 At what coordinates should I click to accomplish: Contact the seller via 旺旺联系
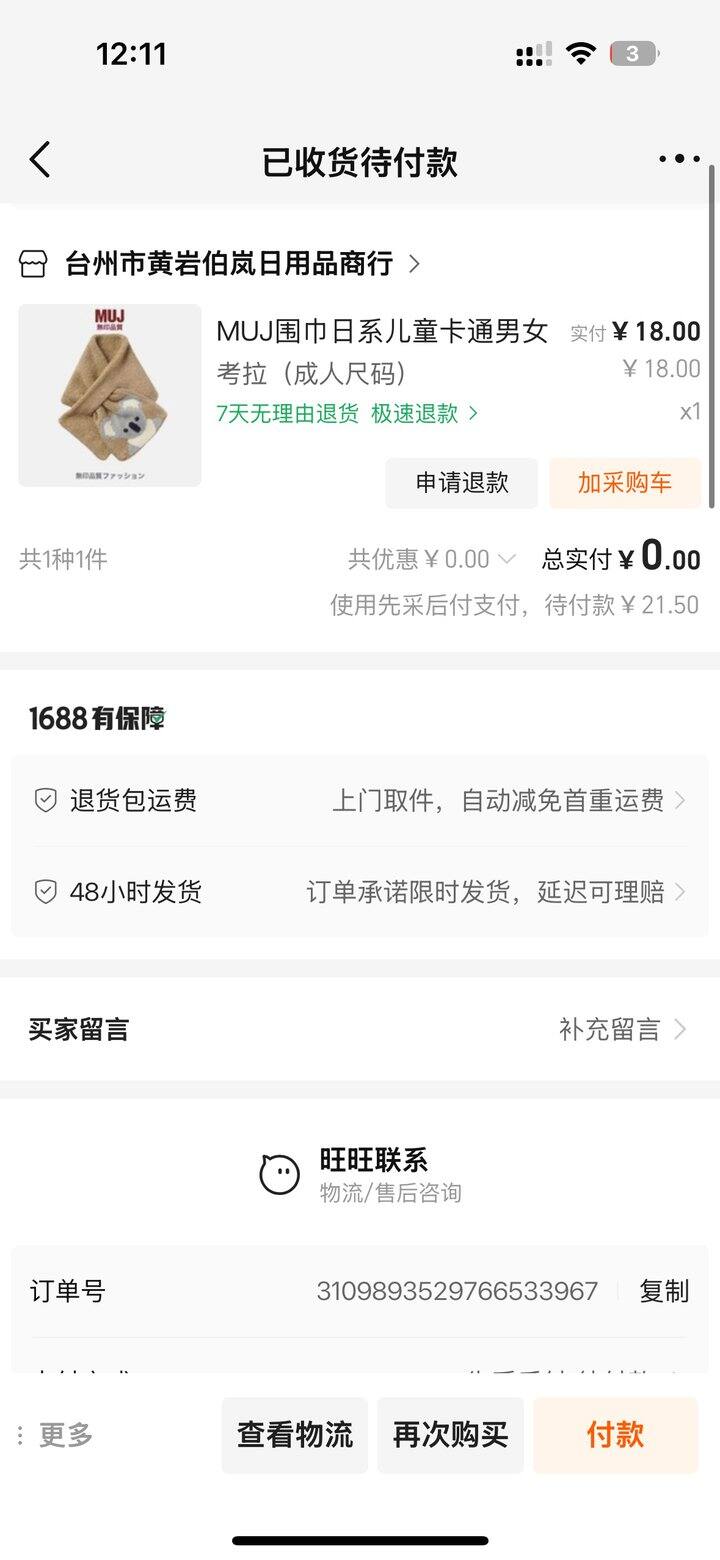(360, 1174)
